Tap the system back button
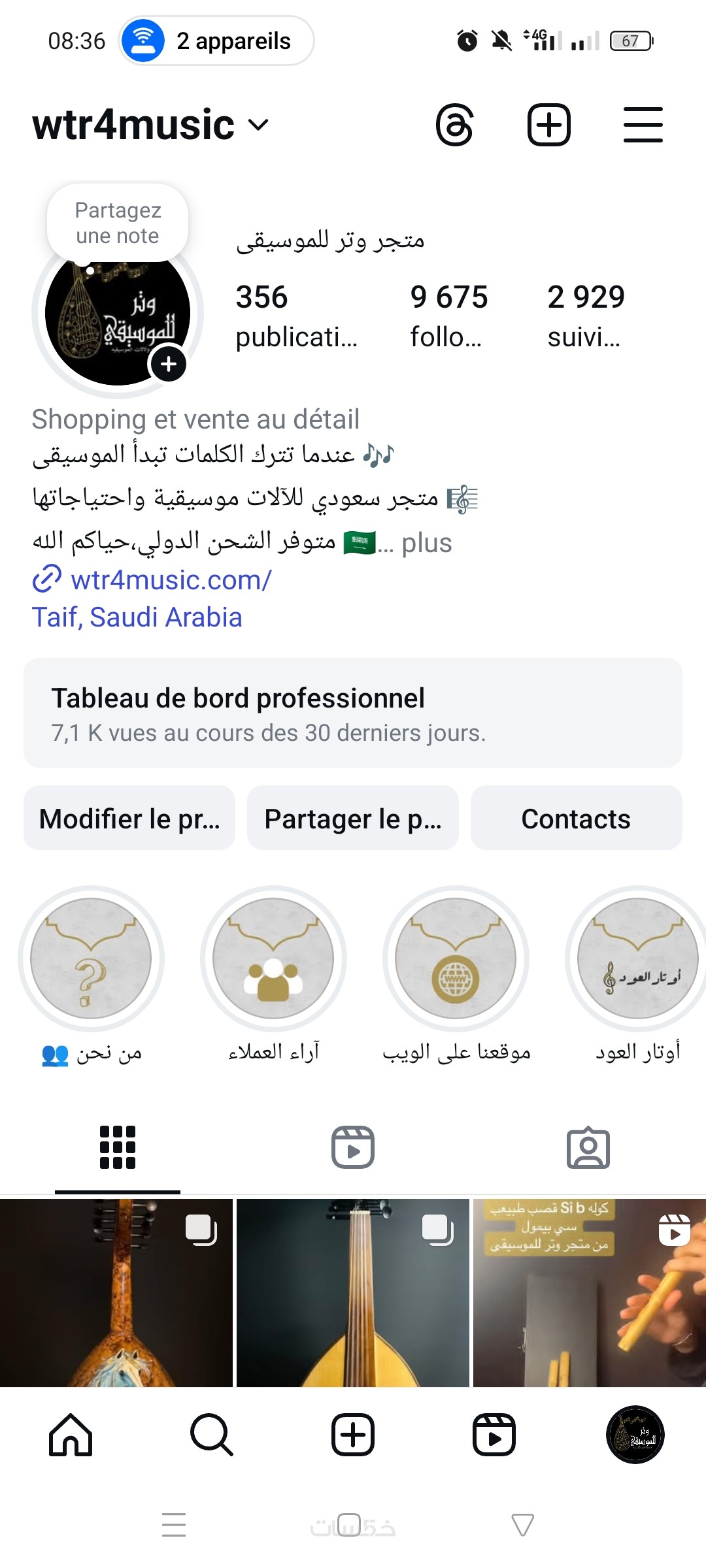The height and width of the screenshot is (1568, 706). point(522,1525)
